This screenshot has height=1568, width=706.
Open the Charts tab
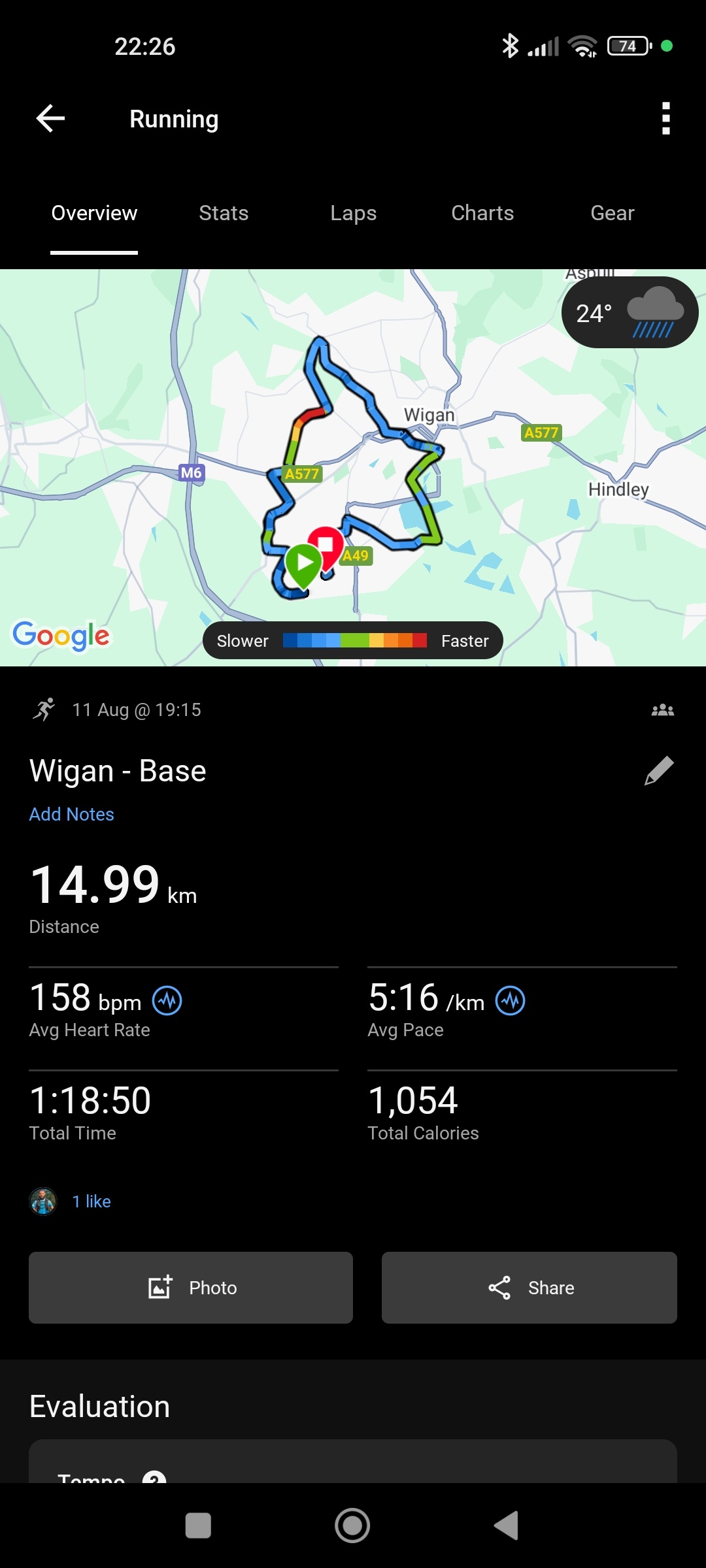pyautogui.click(x=482, y=213)
